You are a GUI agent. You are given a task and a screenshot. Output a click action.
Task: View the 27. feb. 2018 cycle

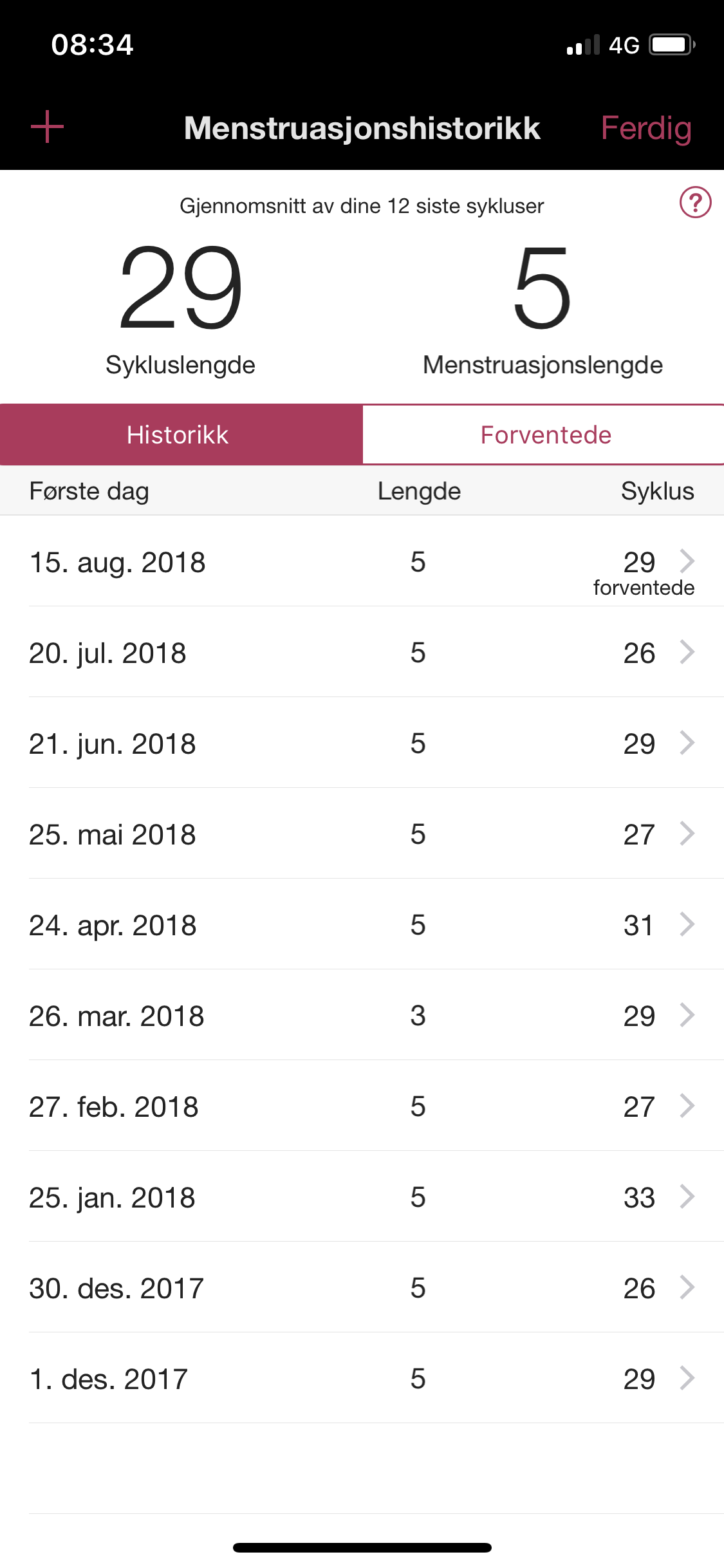point(362,1106)
